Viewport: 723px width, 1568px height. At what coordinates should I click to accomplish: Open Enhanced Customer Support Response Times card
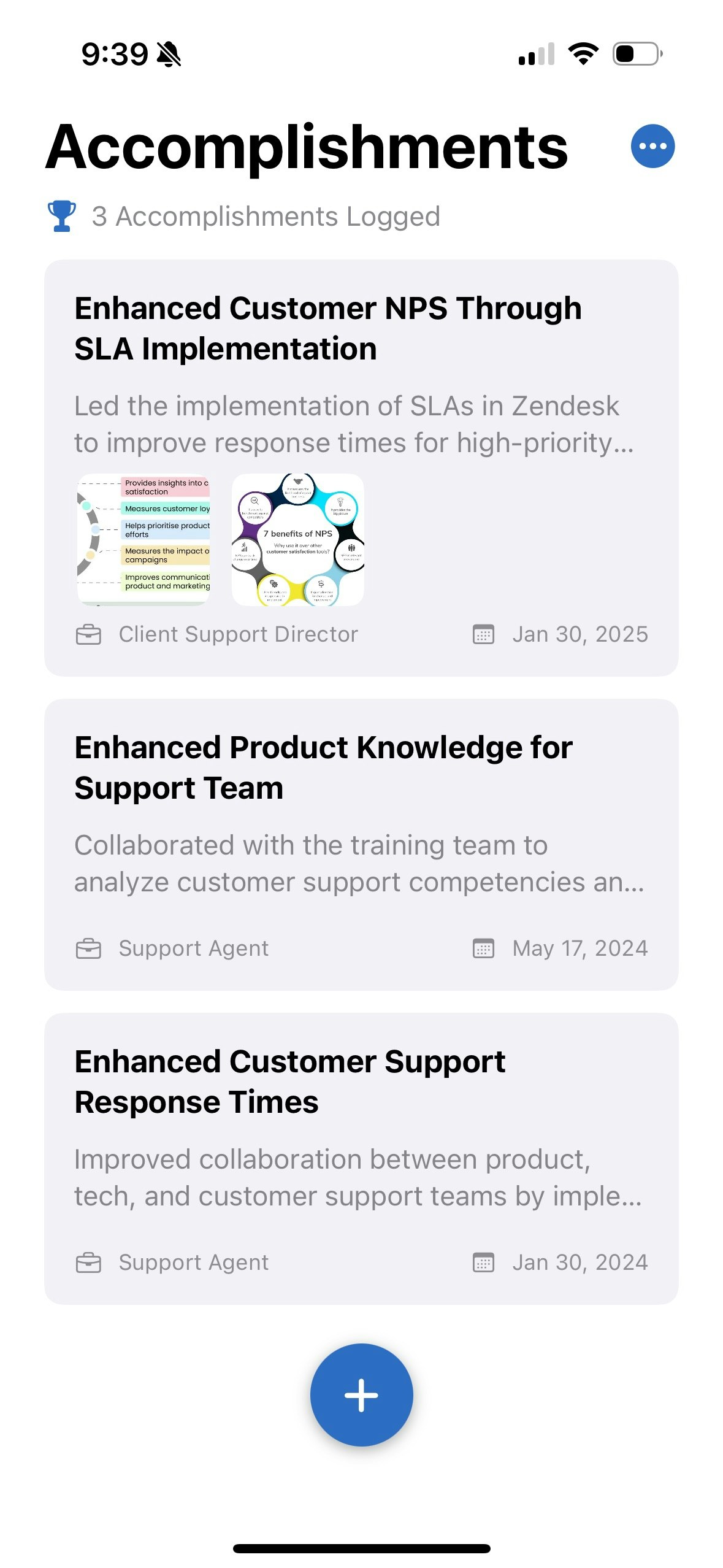(361, 1158)
